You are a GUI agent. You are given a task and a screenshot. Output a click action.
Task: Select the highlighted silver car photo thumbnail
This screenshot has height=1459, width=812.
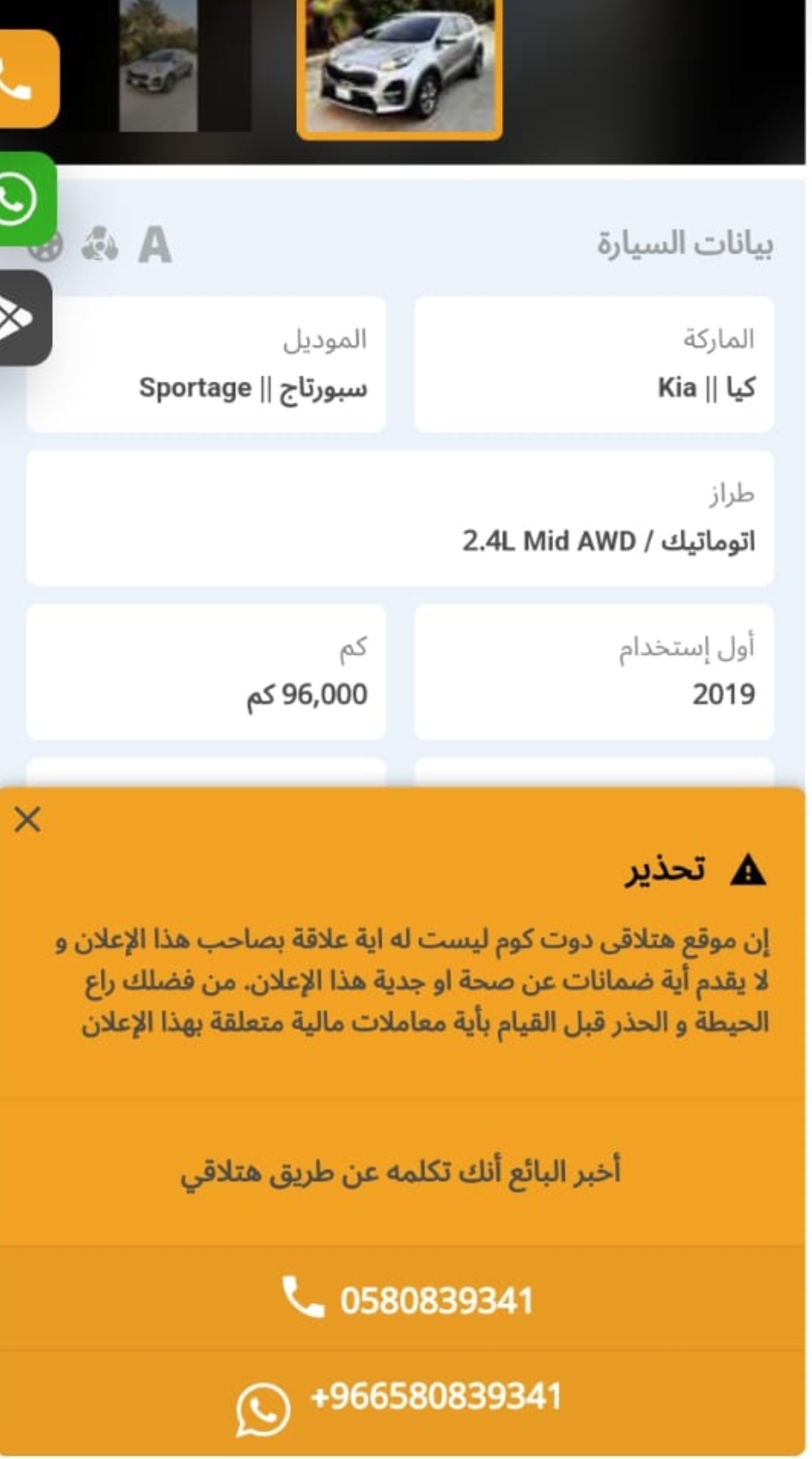tap(399, 68)
